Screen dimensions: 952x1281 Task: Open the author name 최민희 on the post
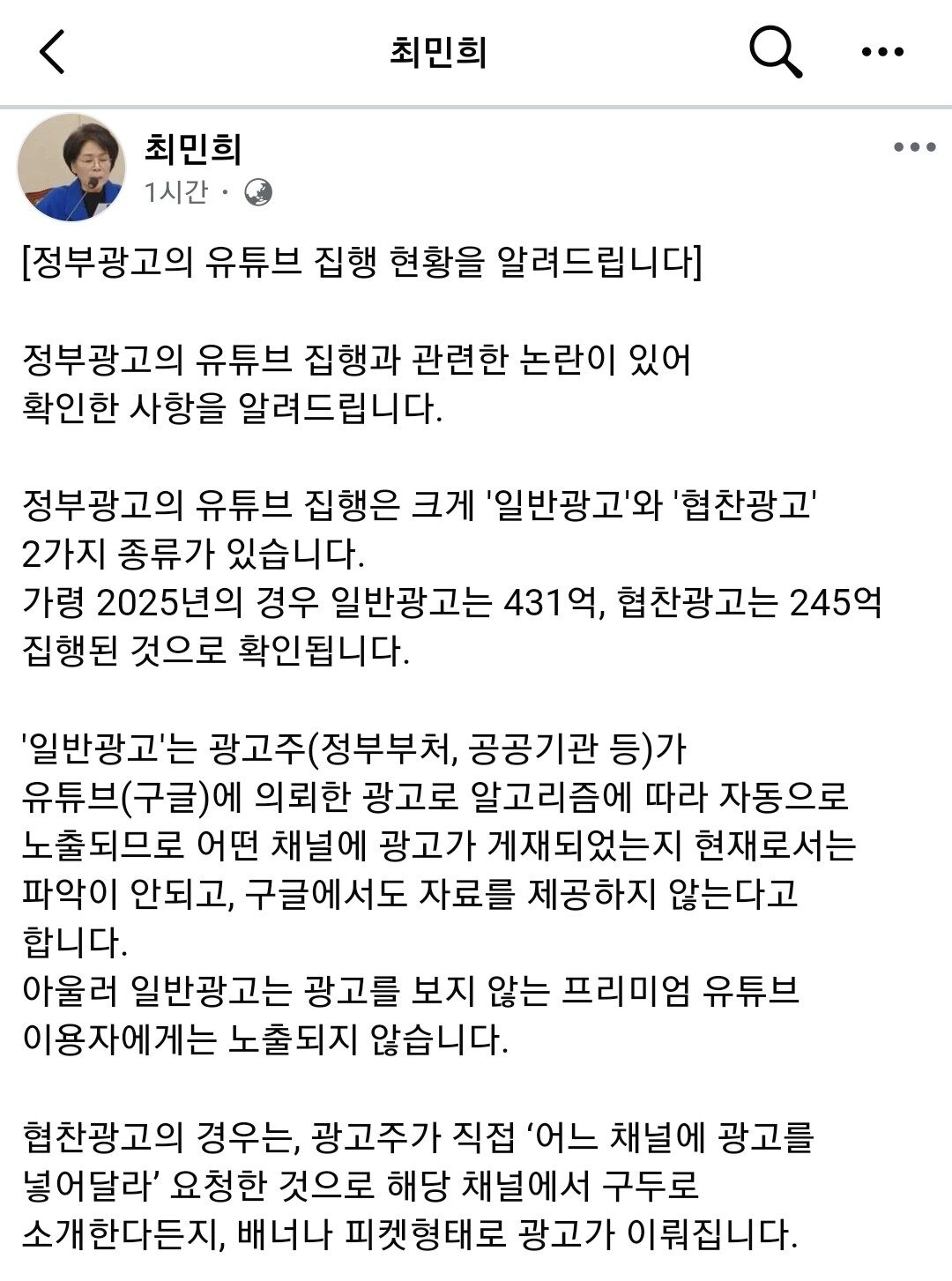[x=192, y=148]
